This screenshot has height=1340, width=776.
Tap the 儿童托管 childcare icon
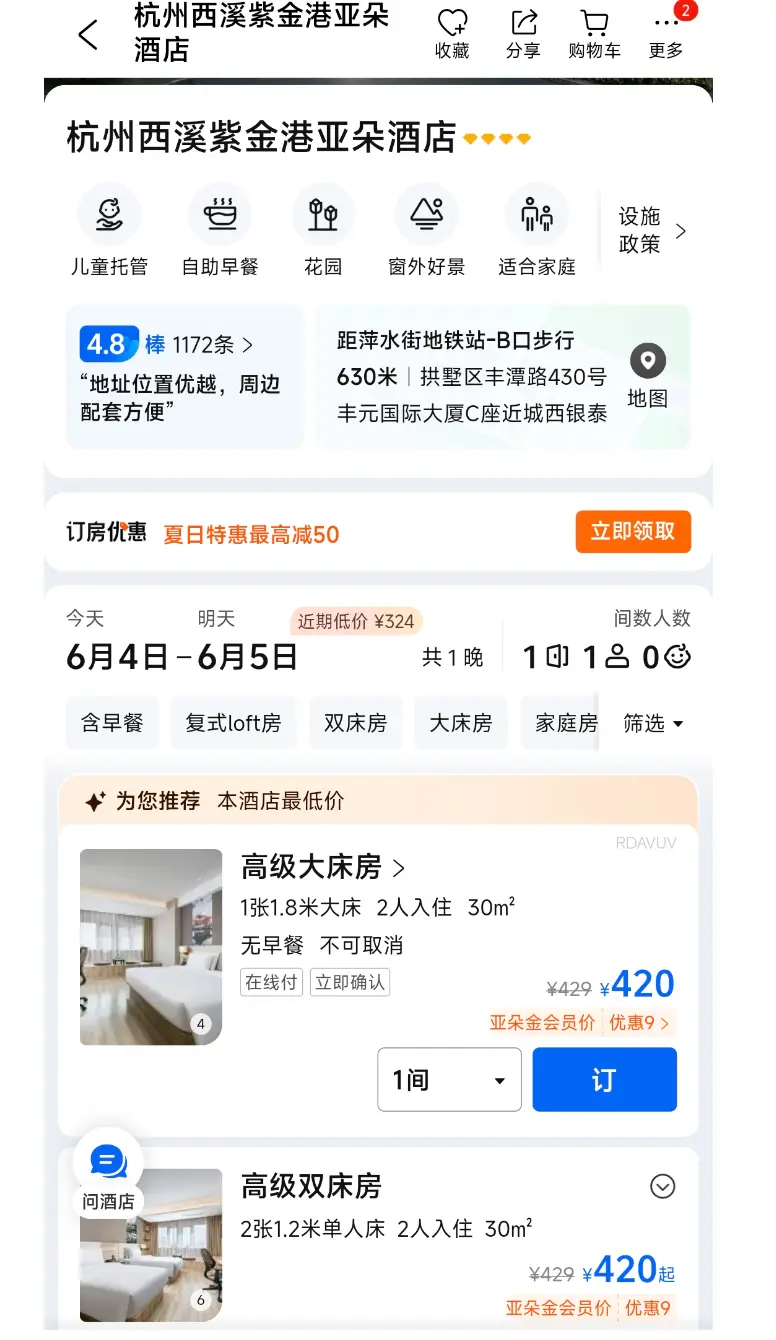(109, 214)
